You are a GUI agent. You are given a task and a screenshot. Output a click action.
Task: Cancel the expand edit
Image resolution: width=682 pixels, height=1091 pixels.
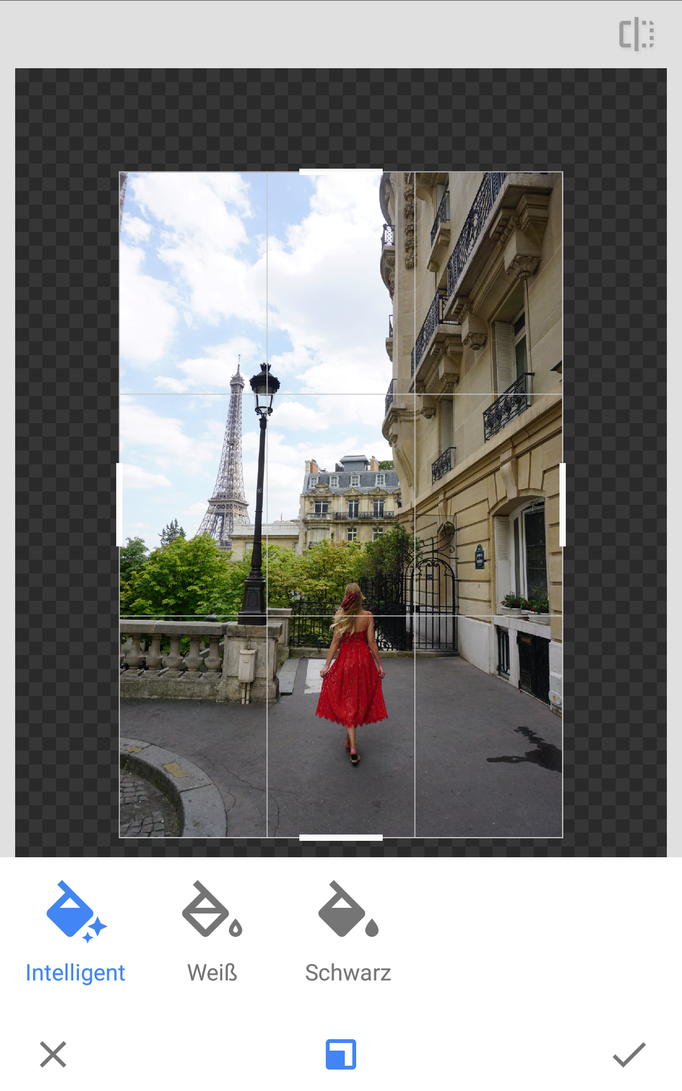point(53,1054)
